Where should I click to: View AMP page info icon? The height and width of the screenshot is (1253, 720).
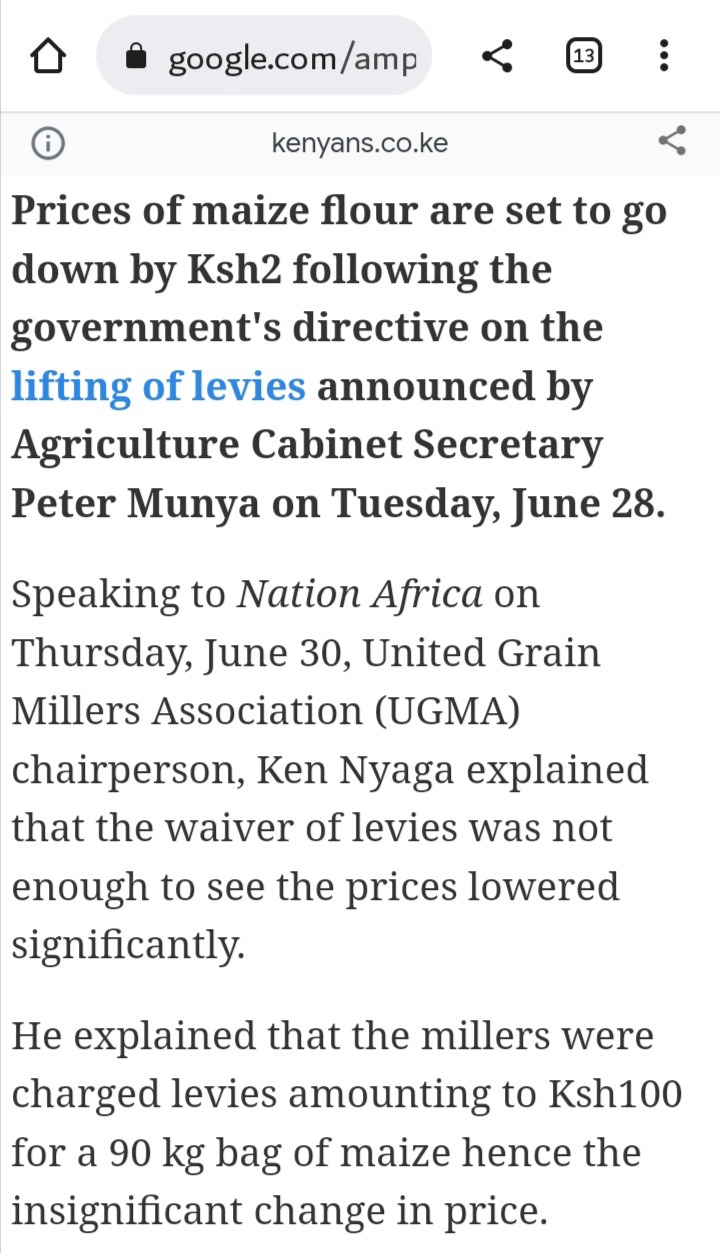pos(48,143)
